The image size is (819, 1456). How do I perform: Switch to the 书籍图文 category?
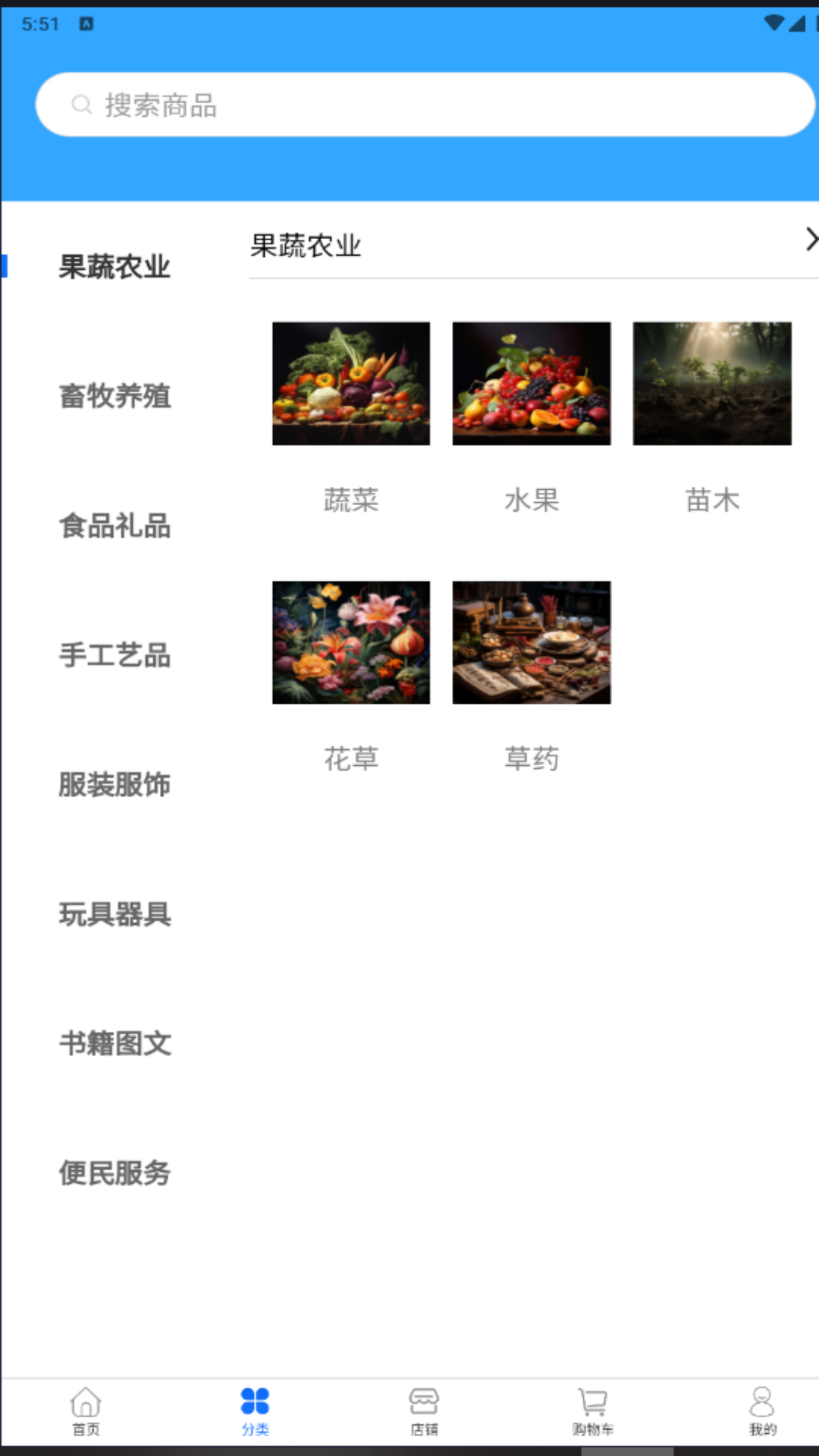115,1043
